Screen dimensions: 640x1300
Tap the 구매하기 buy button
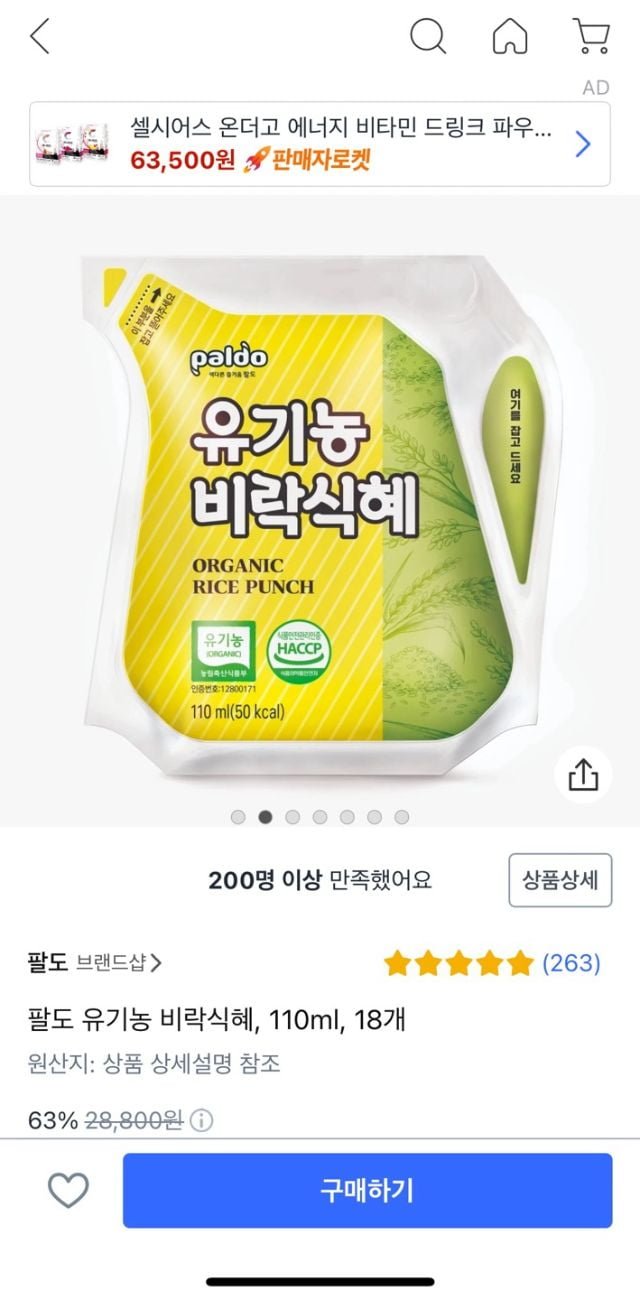367,1190
